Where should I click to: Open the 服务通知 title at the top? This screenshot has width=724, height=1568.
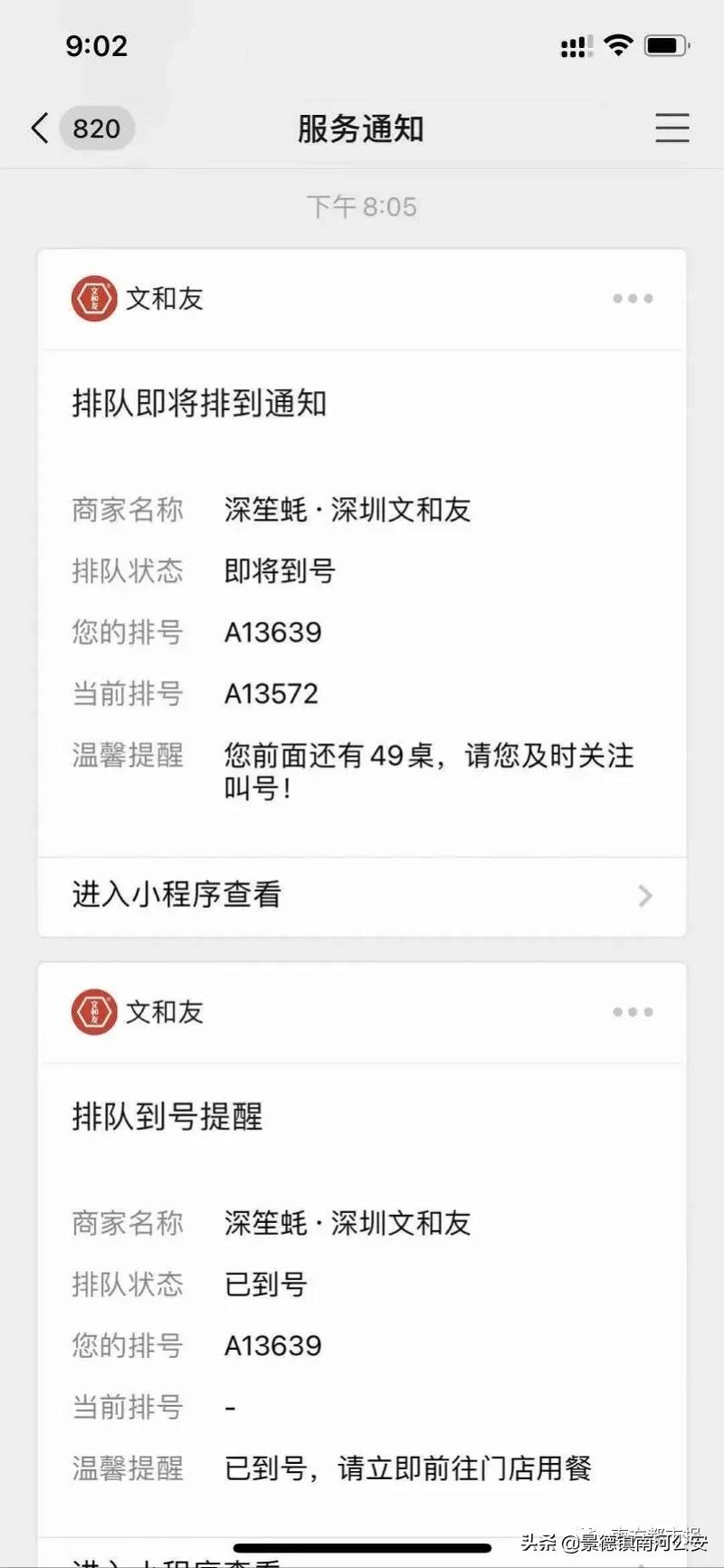point(360,129)
